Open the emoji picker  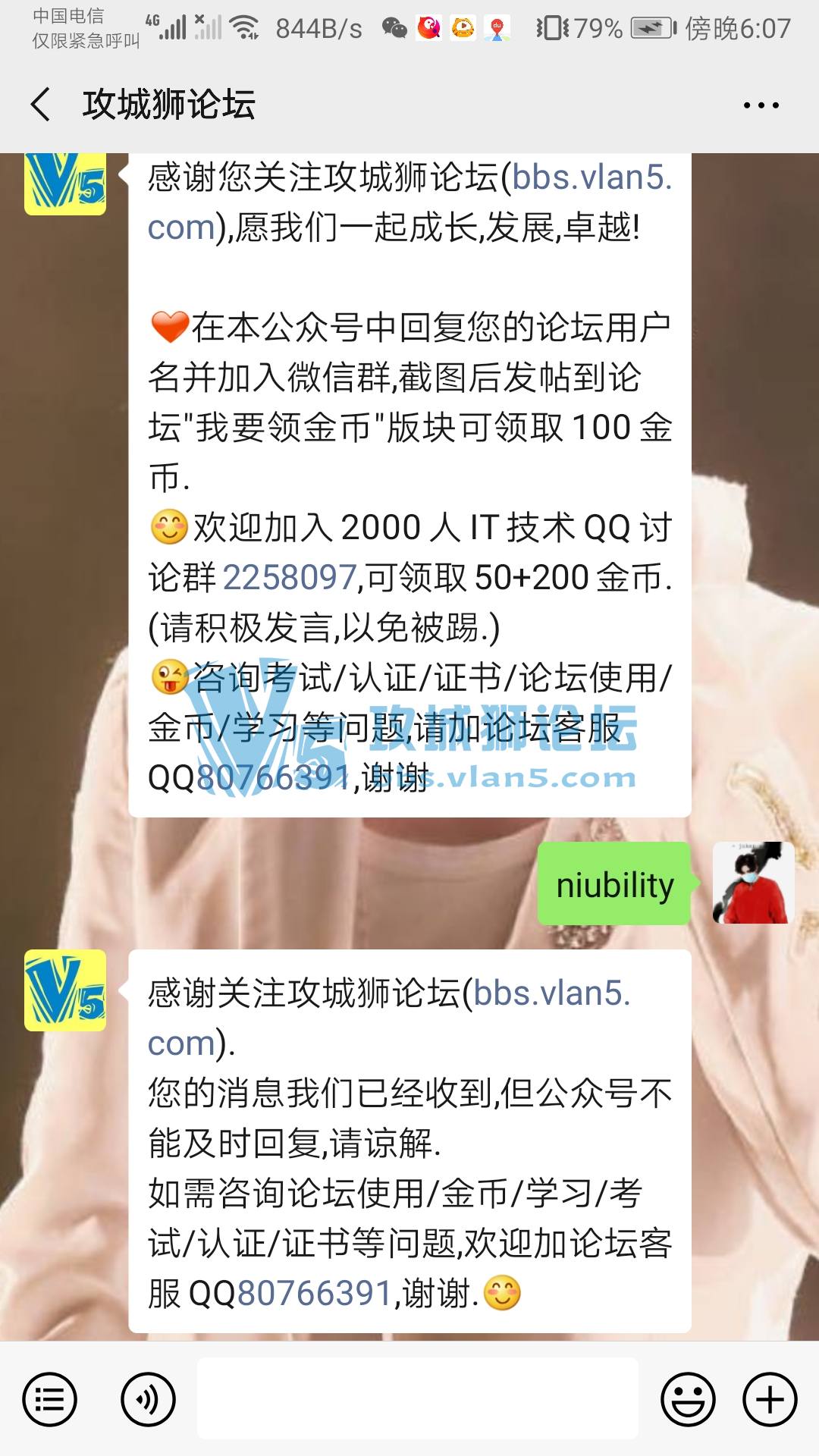[x=688, y=1399]
